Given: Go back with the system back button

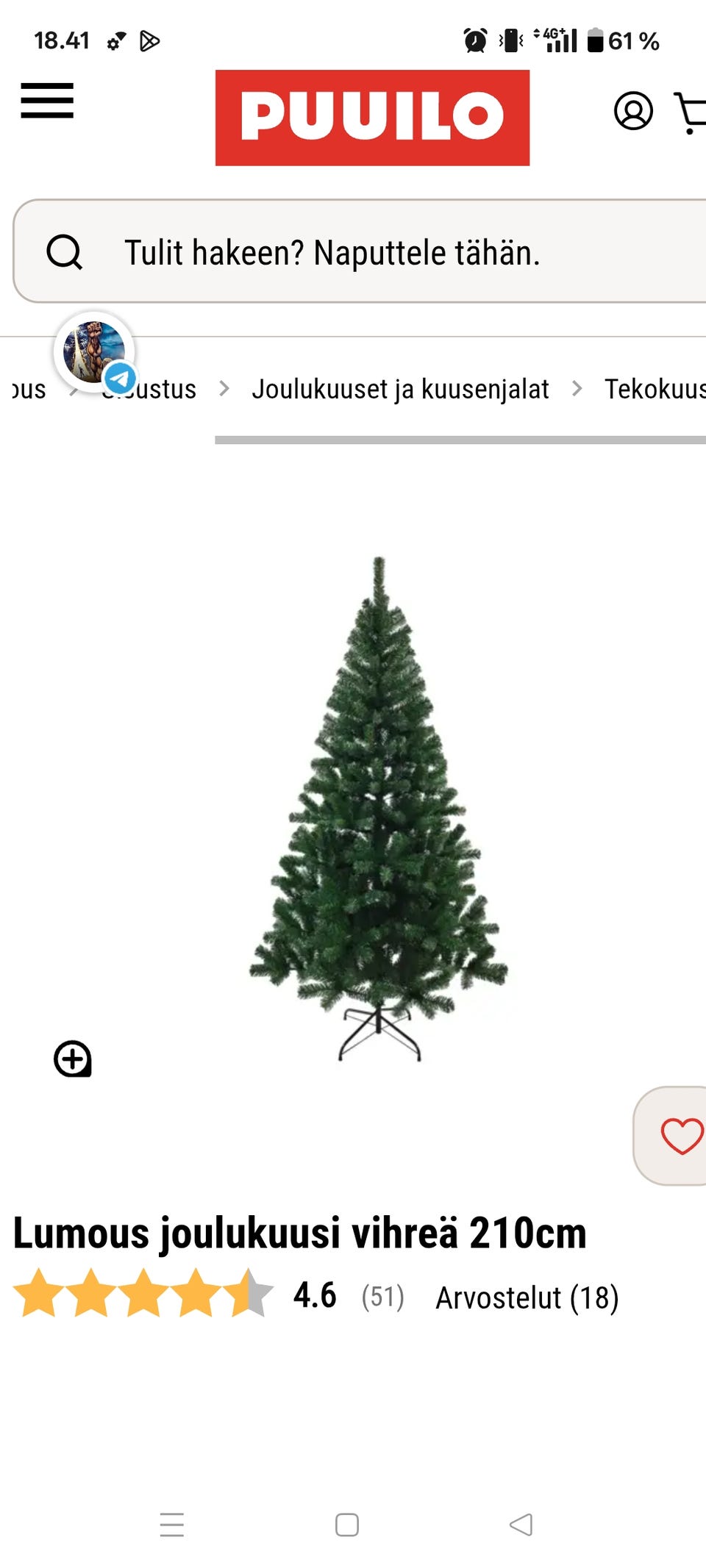Looking at the screenshot, I should pyautogui.click(x=521, y=1525).
